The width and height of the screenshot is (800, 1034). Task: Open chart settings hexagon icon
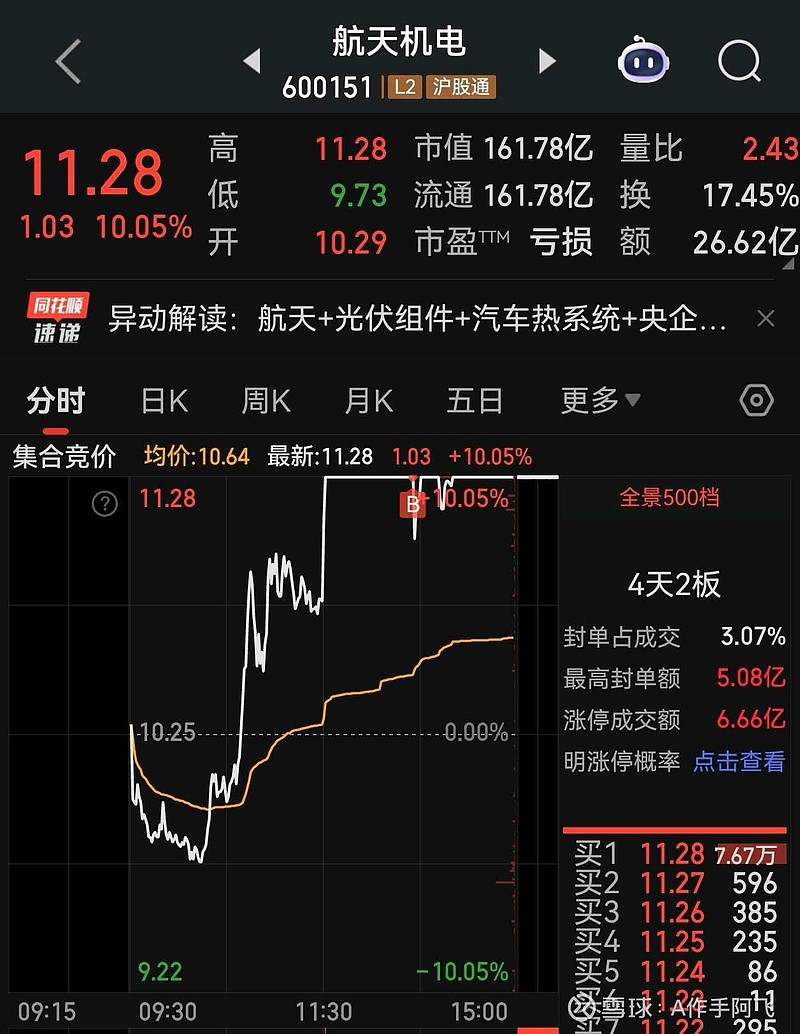pos(756,401)
